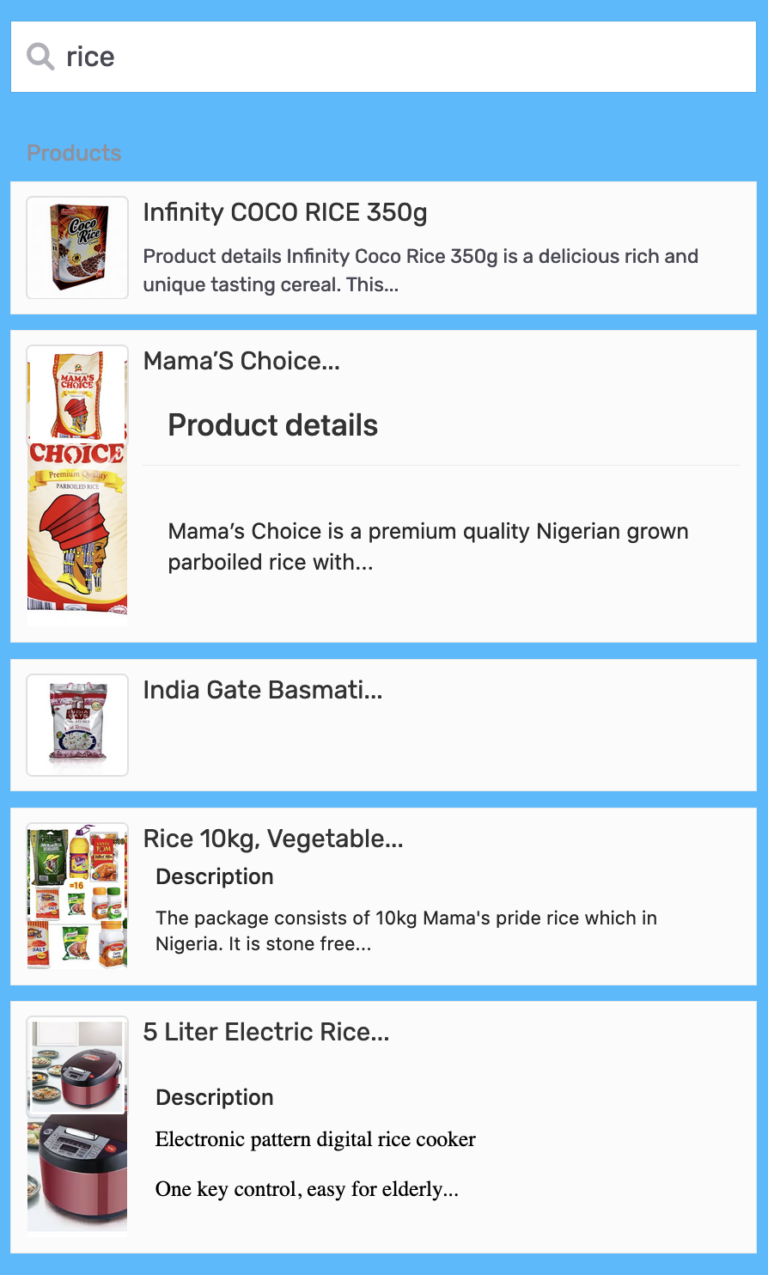
Task: Click the Description heading under Rice 10kg
Action: 214,876
